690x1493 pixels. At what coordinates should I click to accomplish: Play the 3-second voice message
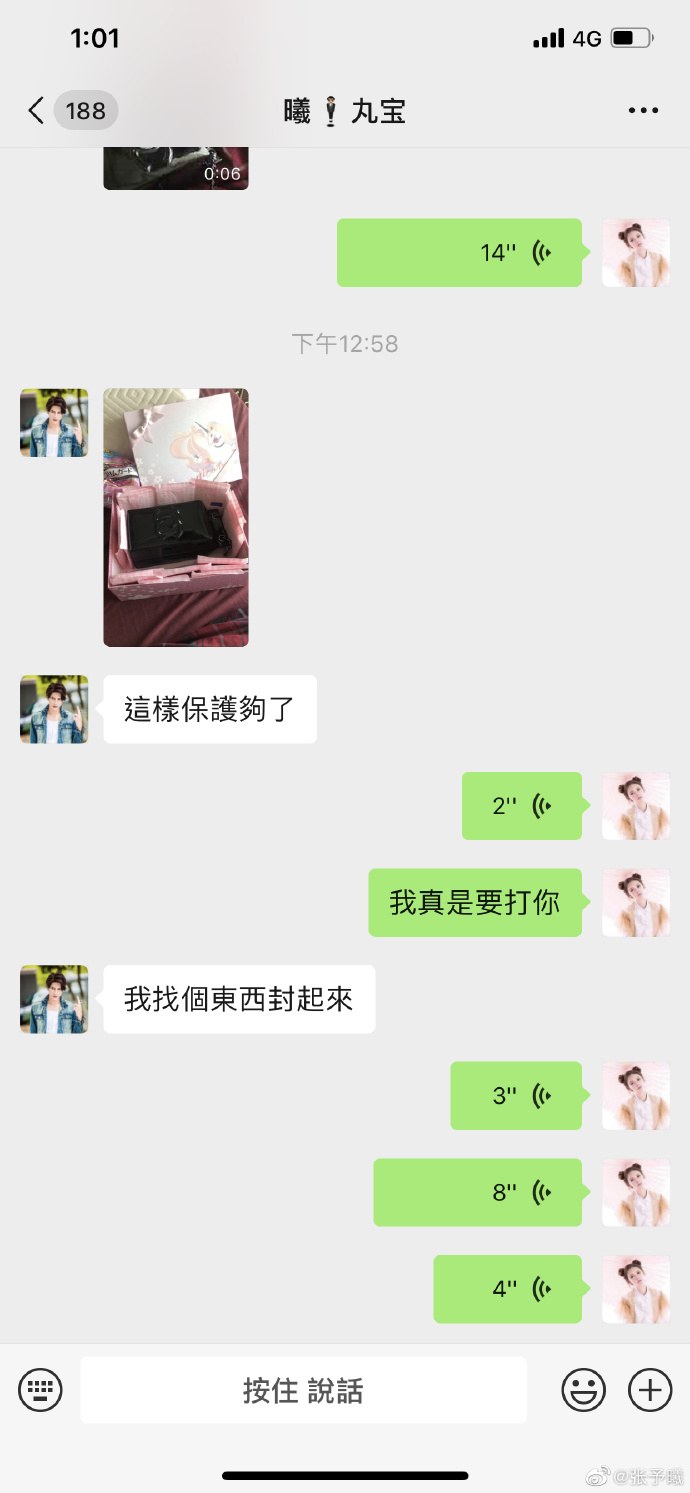point(516,1096)
